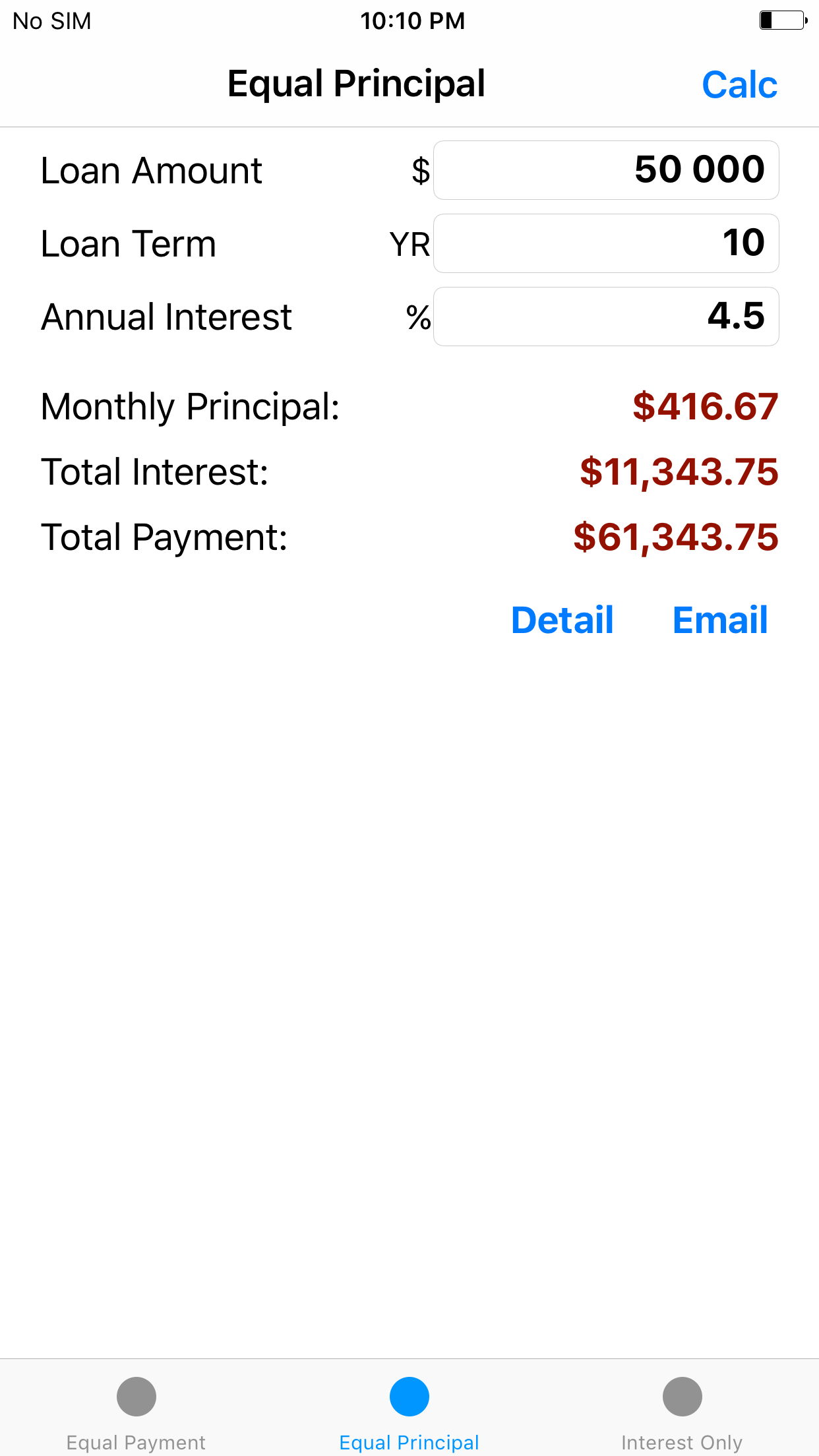The height and width of the screenshot is (1456, 819).
Task: Email the loan calculation results
Action: coord(720,620)
